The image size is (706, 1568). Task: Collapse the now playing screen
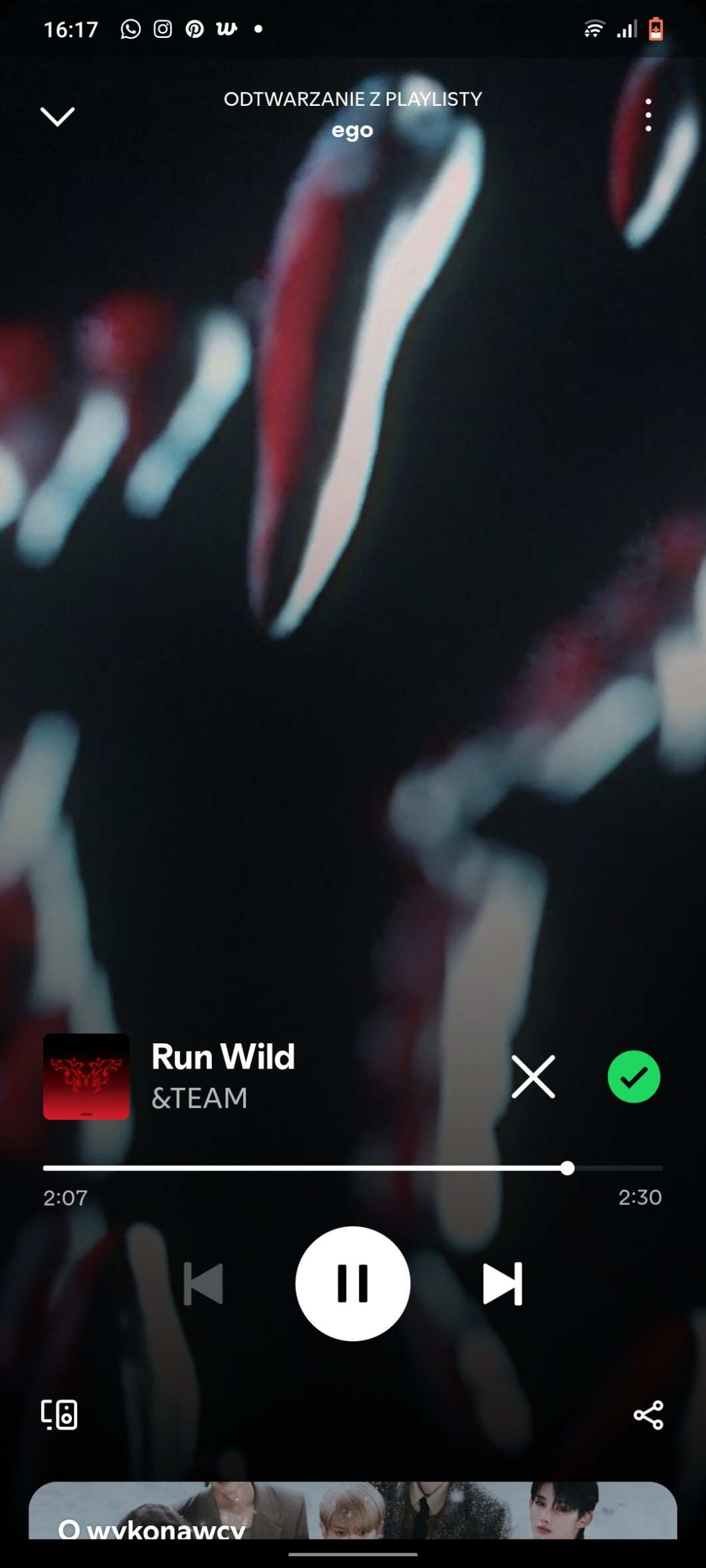(x=58, y=117)
